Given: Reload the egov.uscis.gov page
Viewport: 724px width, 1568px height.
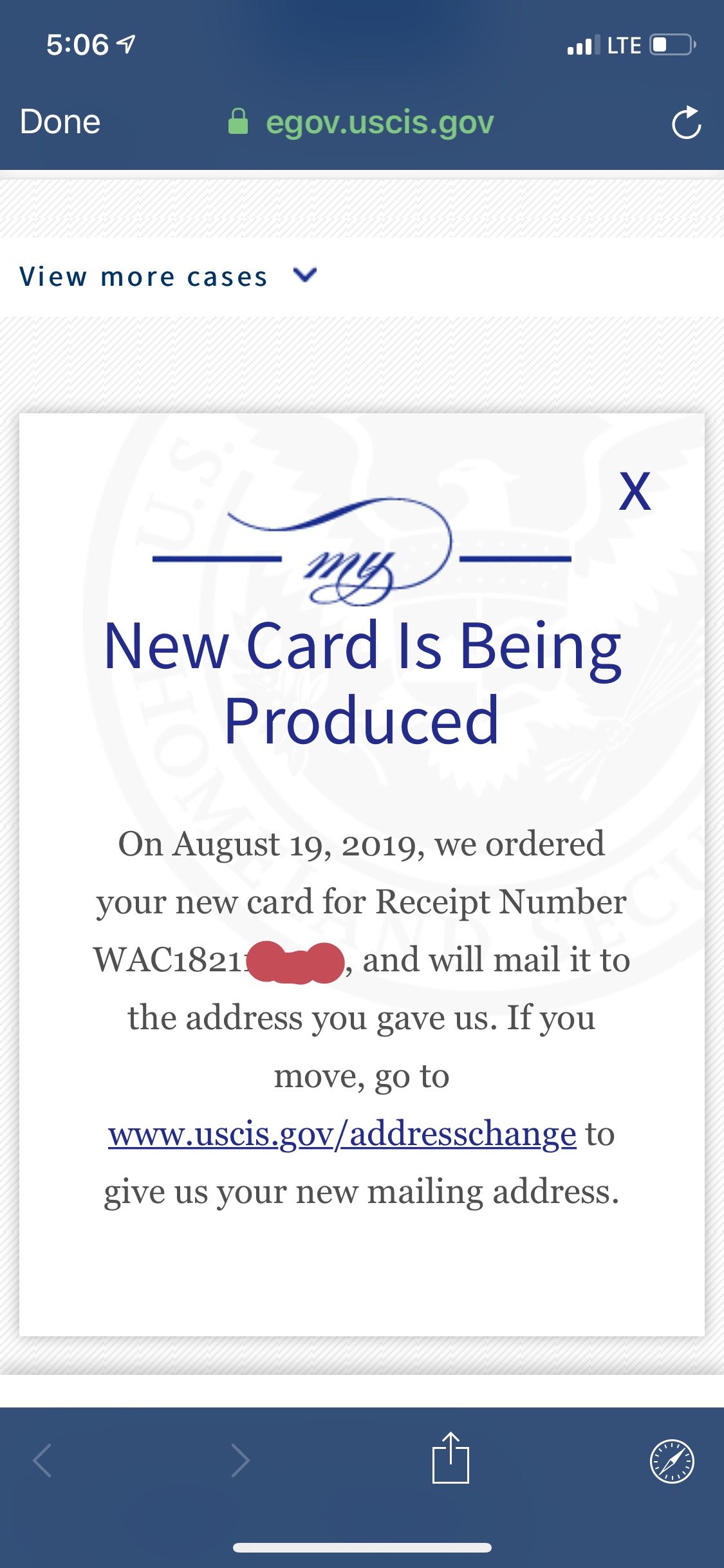Looking at the screenshot, I should [x=686, y=122].
